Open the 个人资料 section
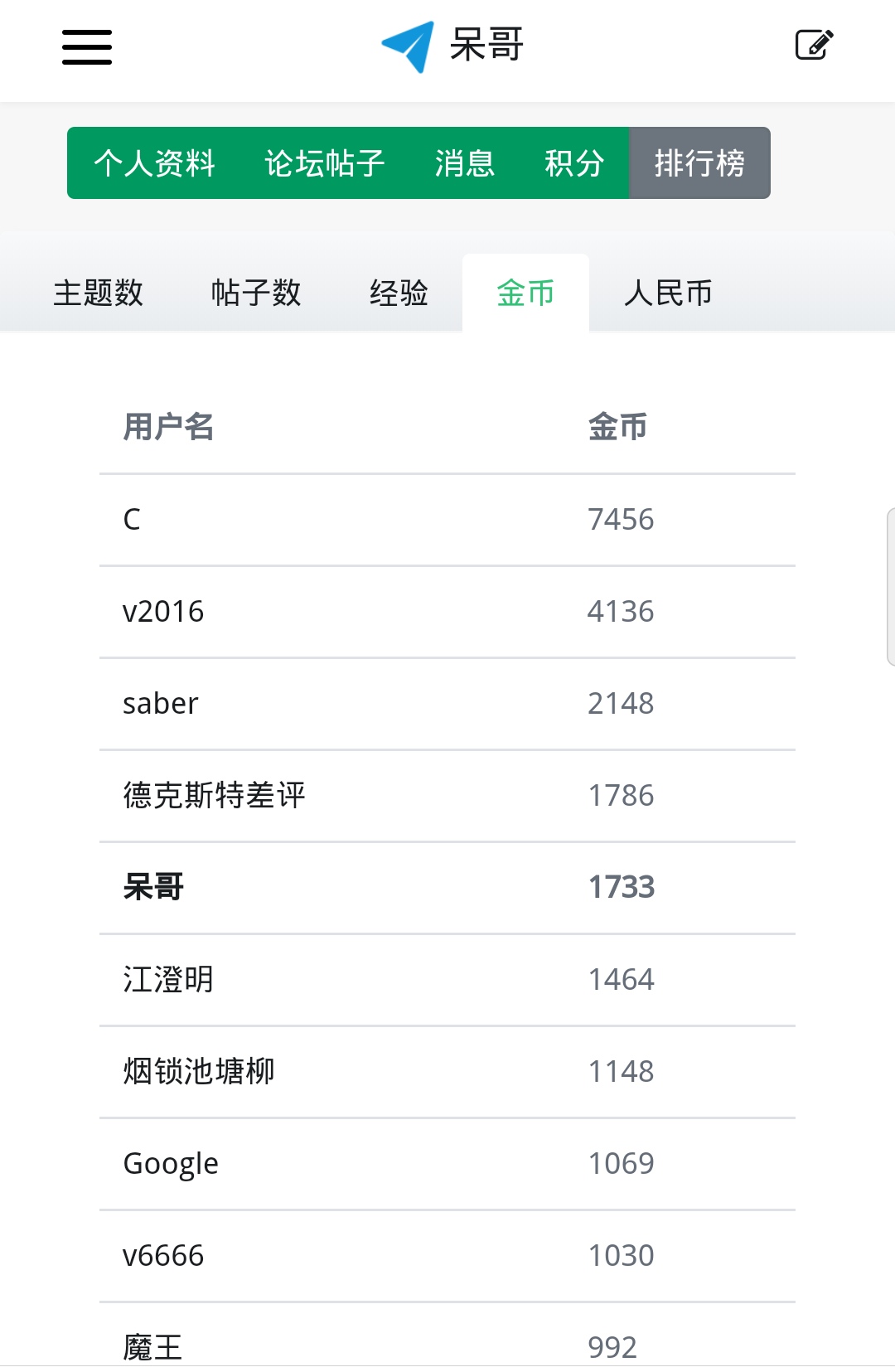The height and width of the screenshot is (1372, 895). [x=154, y=163]
